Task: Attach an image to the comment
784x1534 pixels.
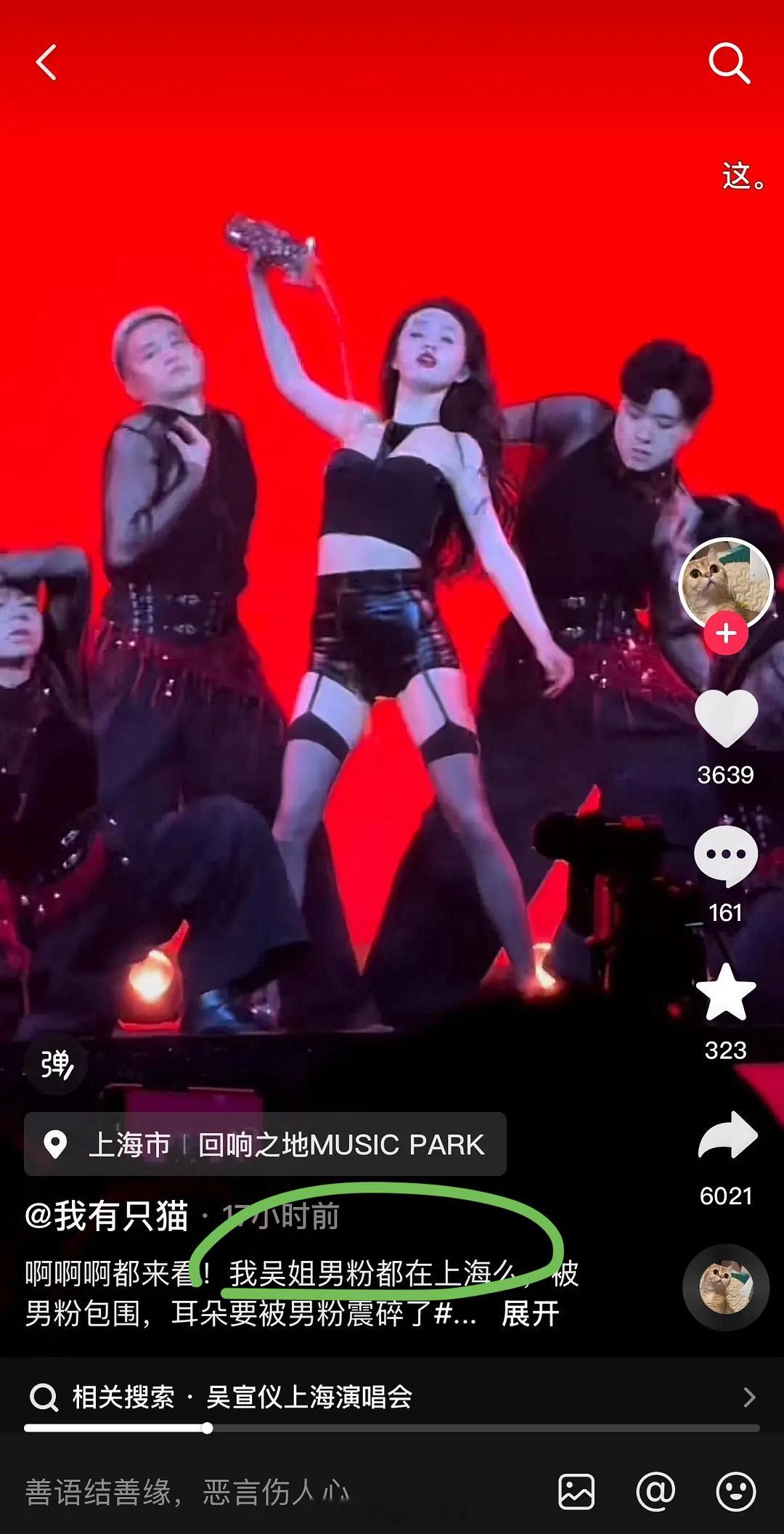Action: (x=576, y=1492)
